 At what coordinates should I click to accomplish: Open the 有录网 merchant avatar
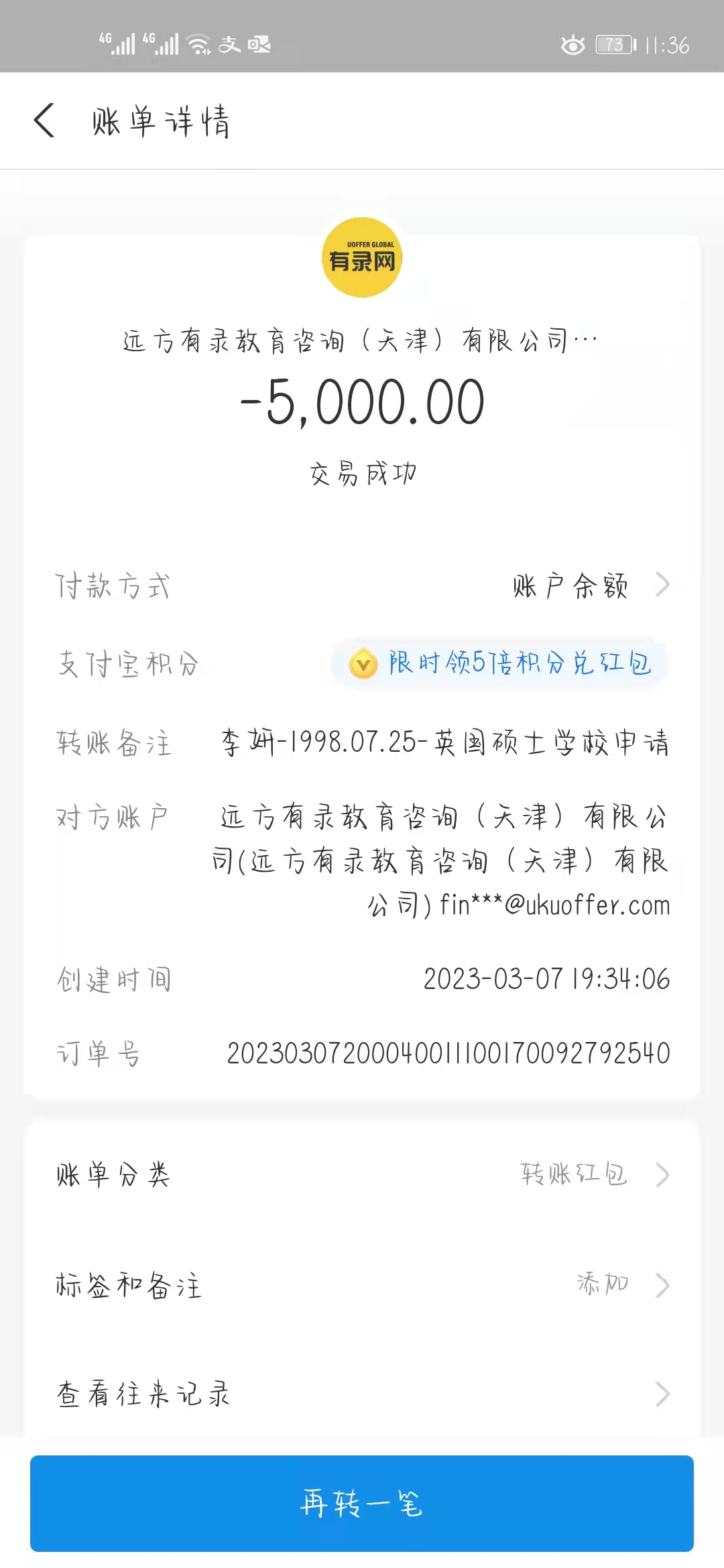tap(362, 257)
